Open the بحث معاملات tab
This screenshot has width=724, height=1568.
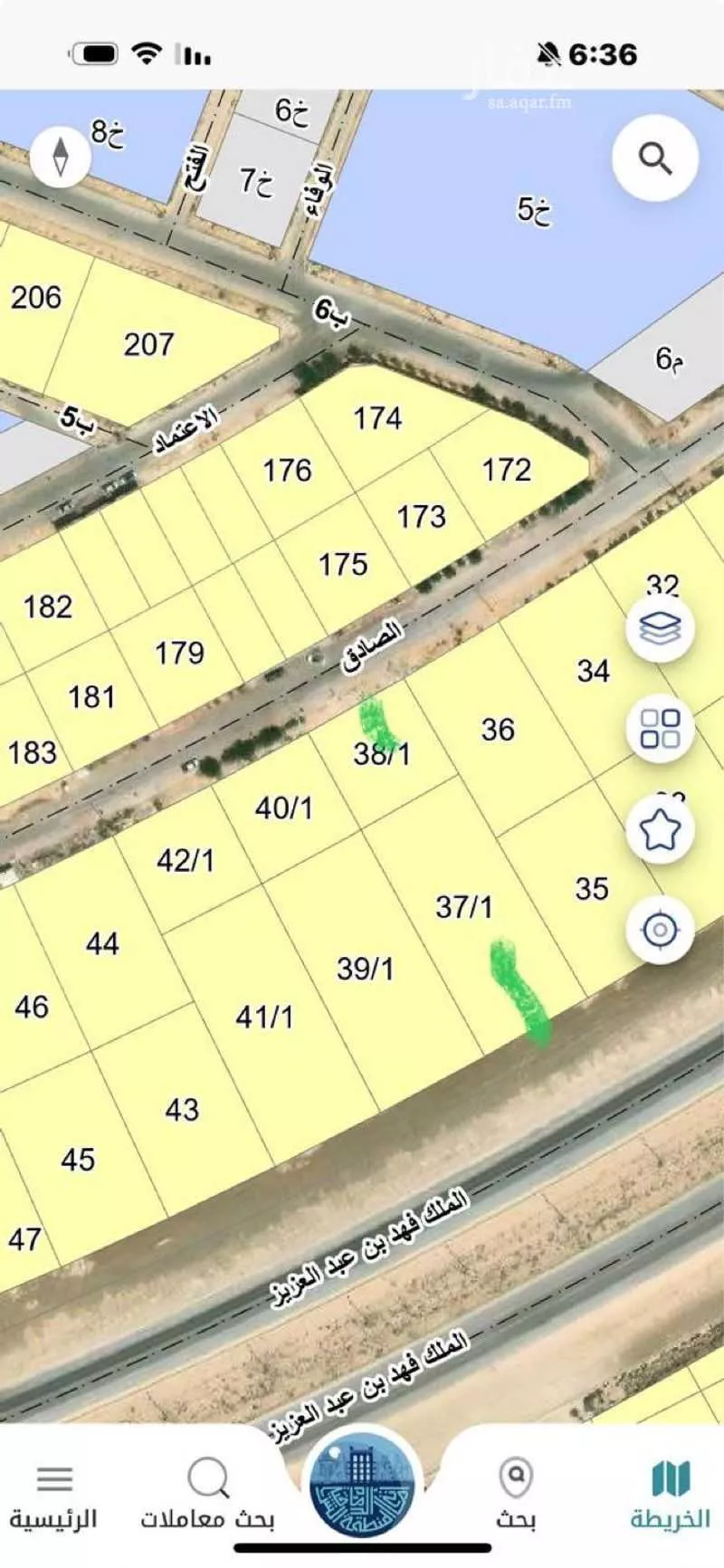(207, 1496)
